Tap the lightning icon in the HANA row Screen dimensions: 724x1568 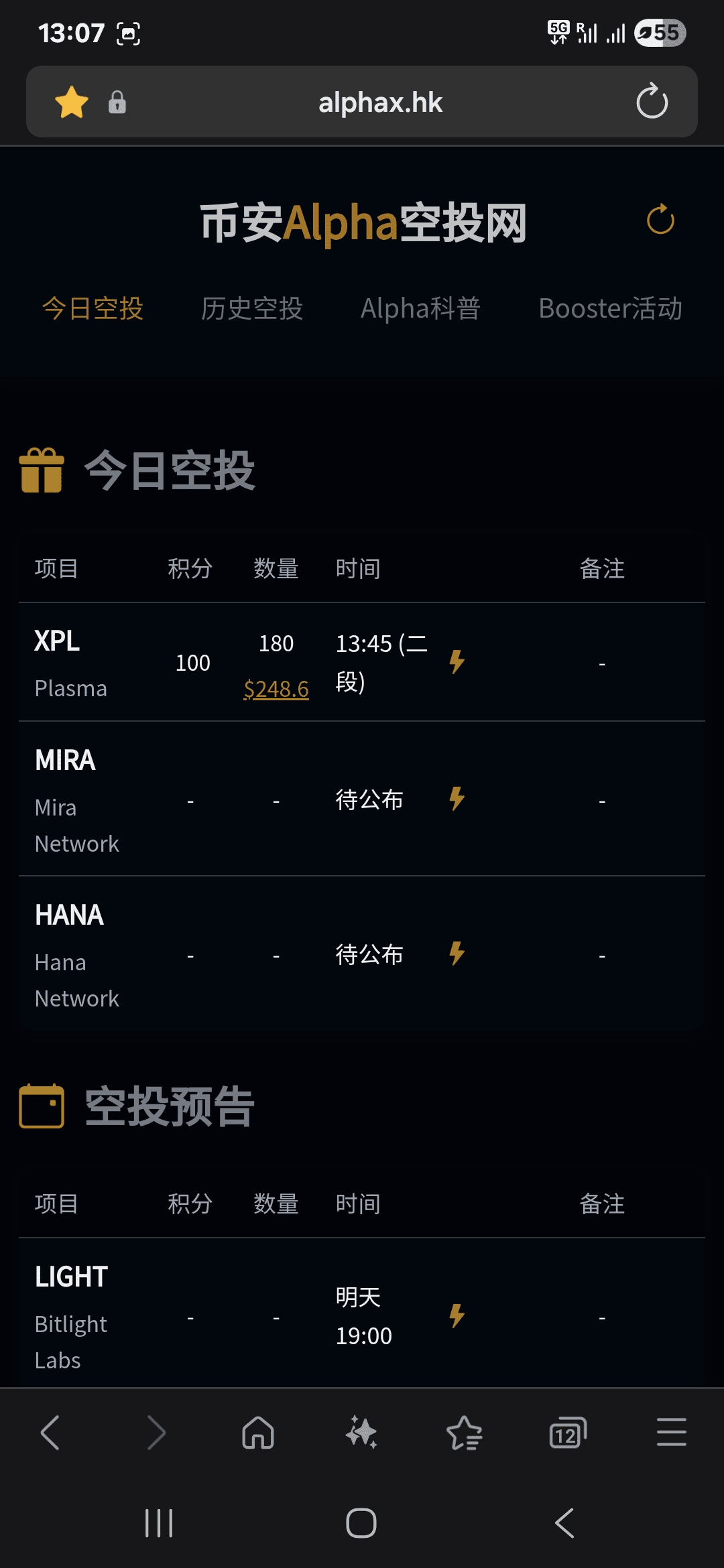457,954
